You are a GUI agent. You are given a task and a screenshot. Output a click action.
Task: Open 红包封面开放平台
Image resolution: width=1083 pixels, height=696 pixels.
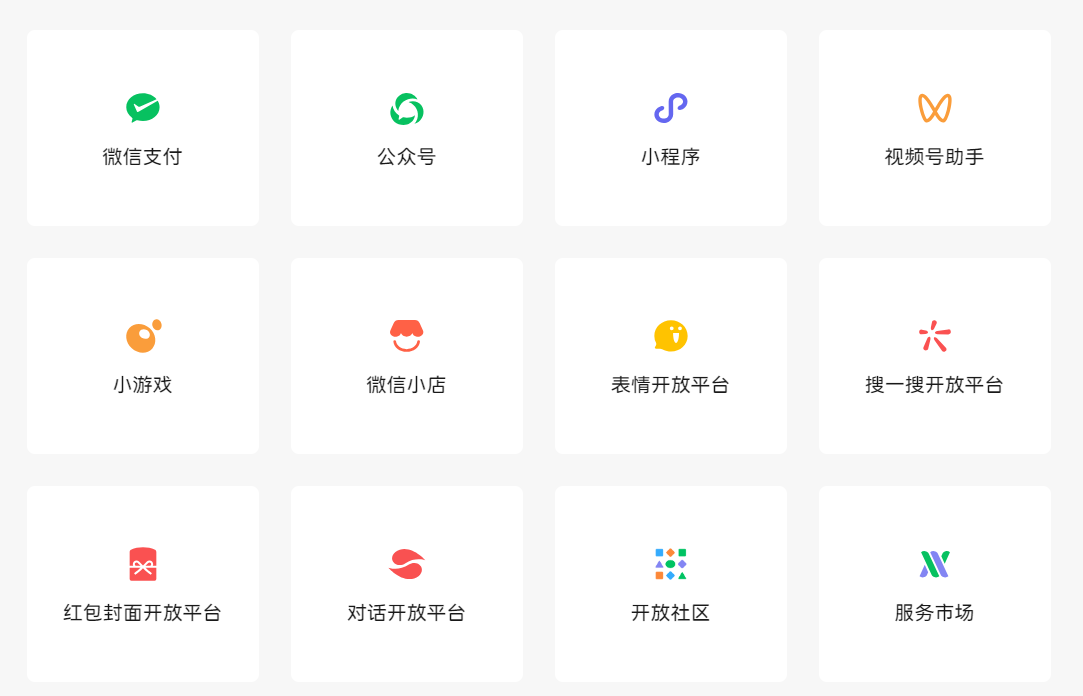pos(143,584)
